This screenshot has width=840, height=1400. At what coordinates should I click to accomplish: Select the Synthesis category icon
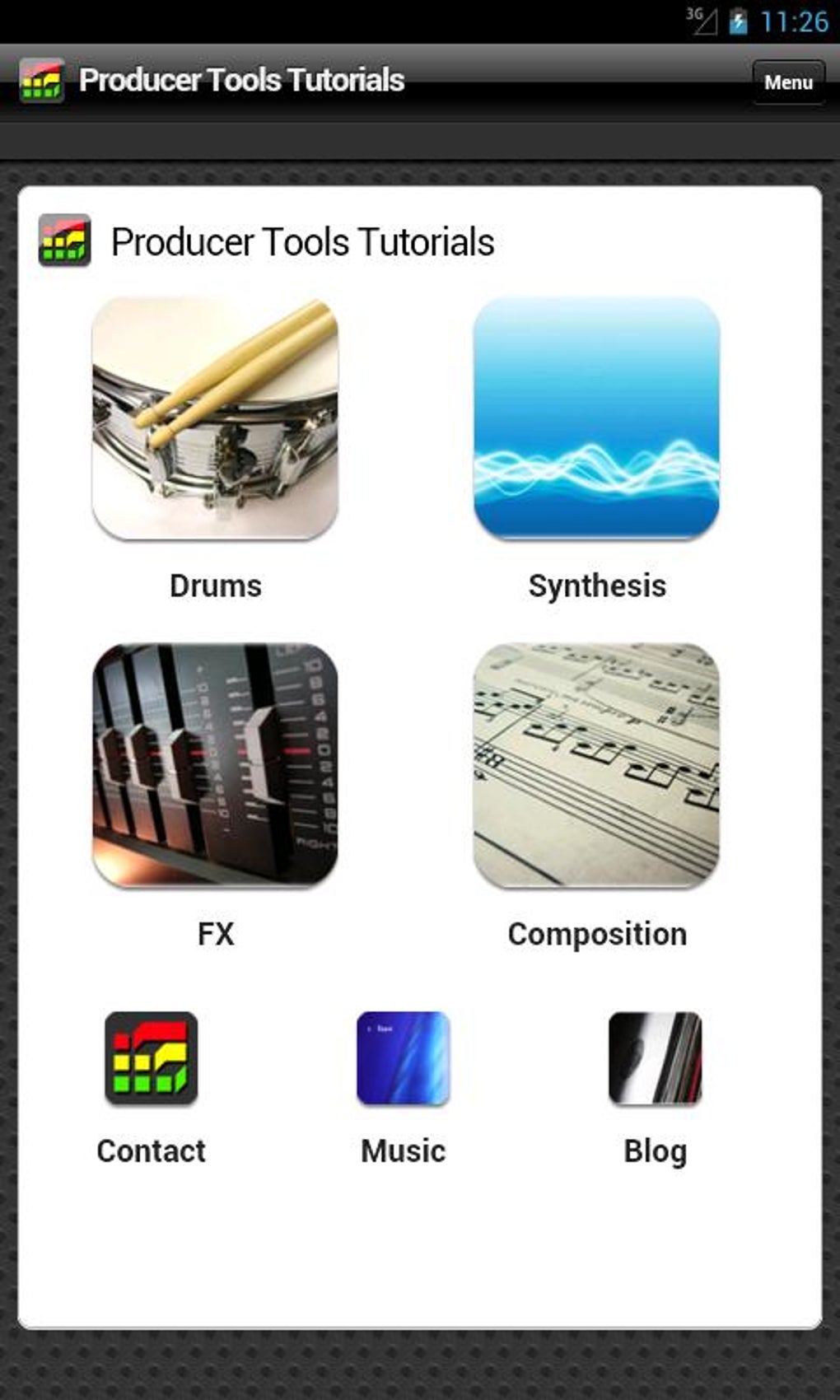pyautogui.click(x=597, y=420)
